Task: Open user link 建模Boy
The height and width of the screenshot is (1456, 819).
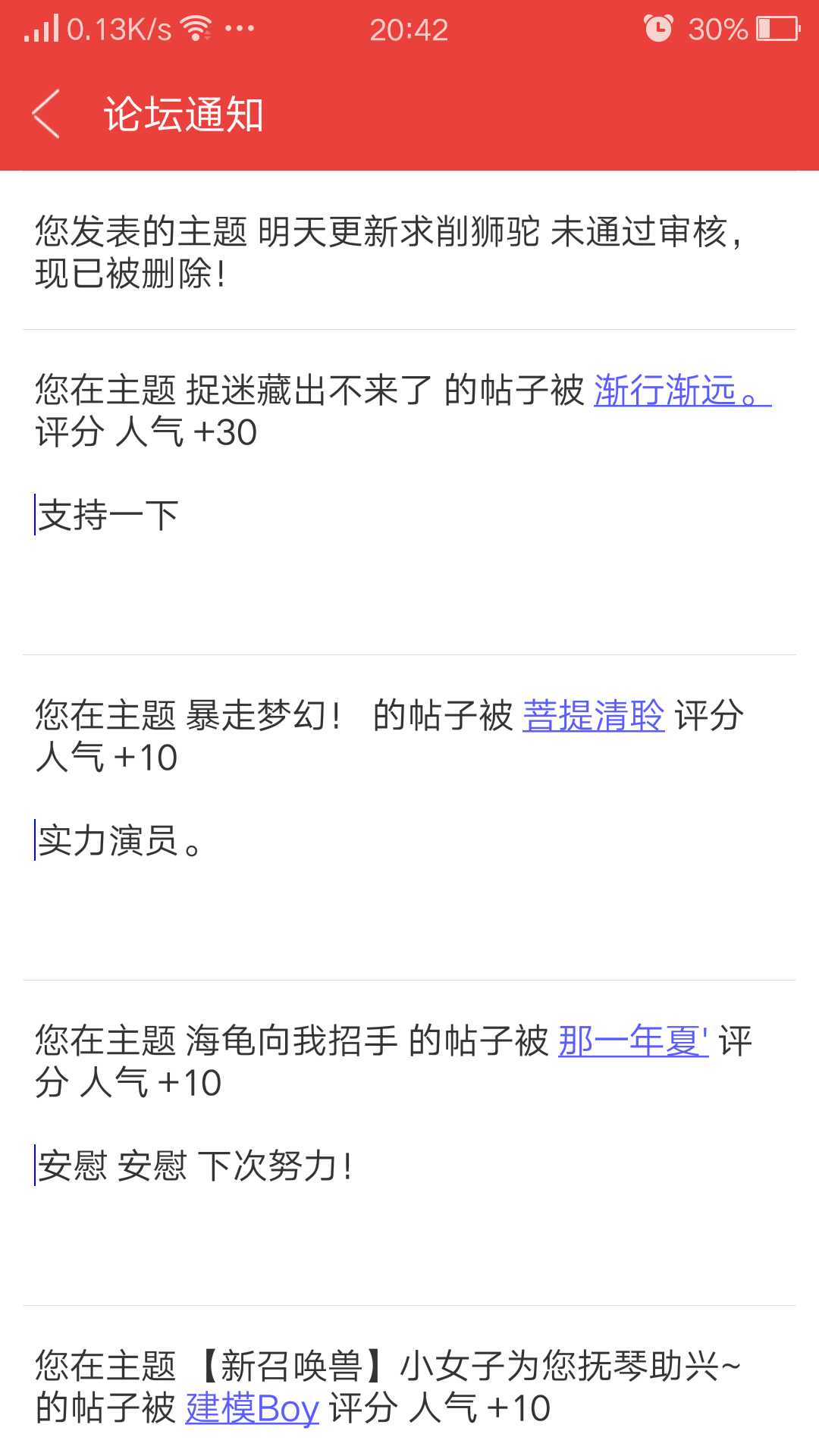Action: click(x=252, y=1410)
